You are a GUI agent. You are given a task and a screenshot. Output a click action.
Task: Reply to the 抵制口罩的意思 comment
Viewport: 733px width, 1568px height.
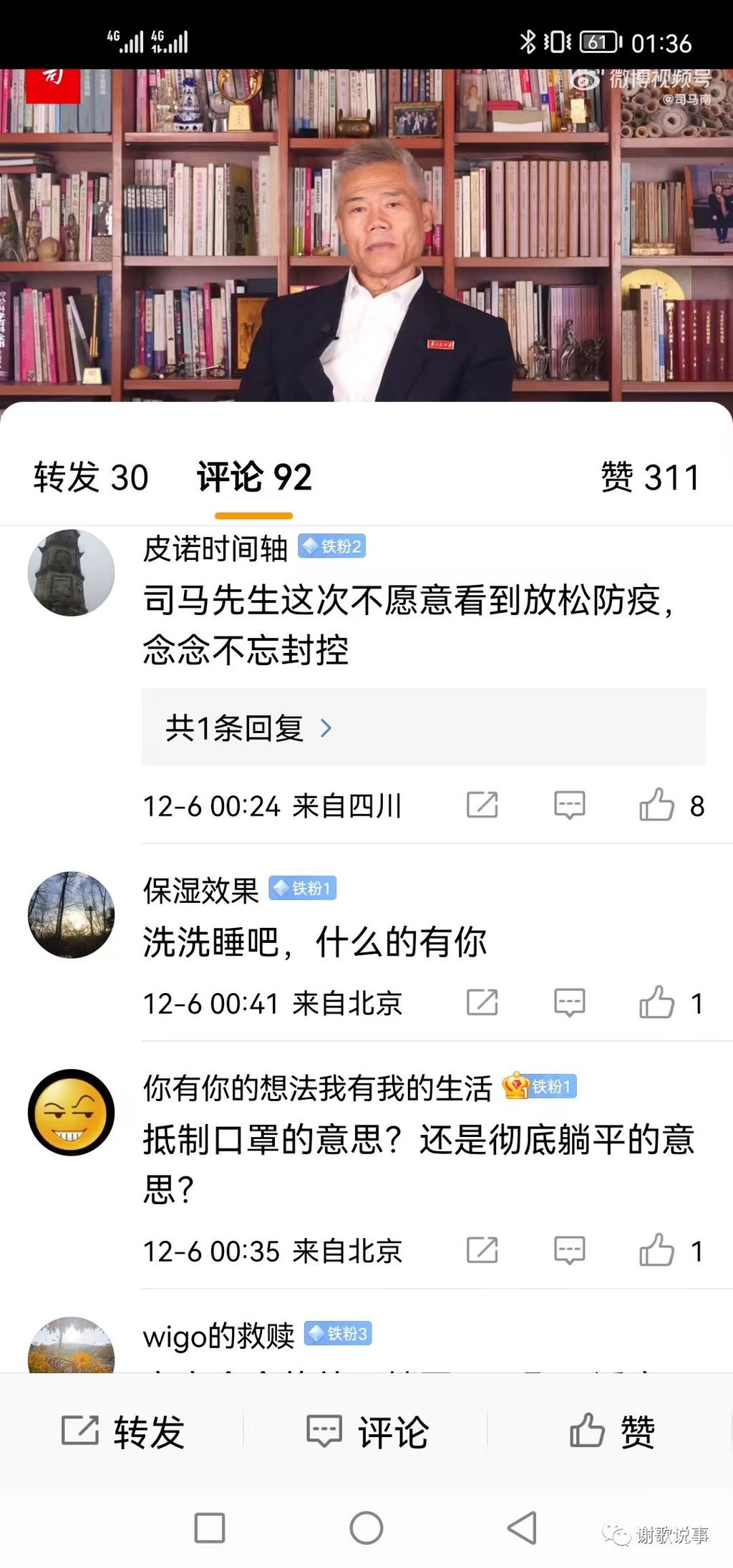[x=569, y=1251]
